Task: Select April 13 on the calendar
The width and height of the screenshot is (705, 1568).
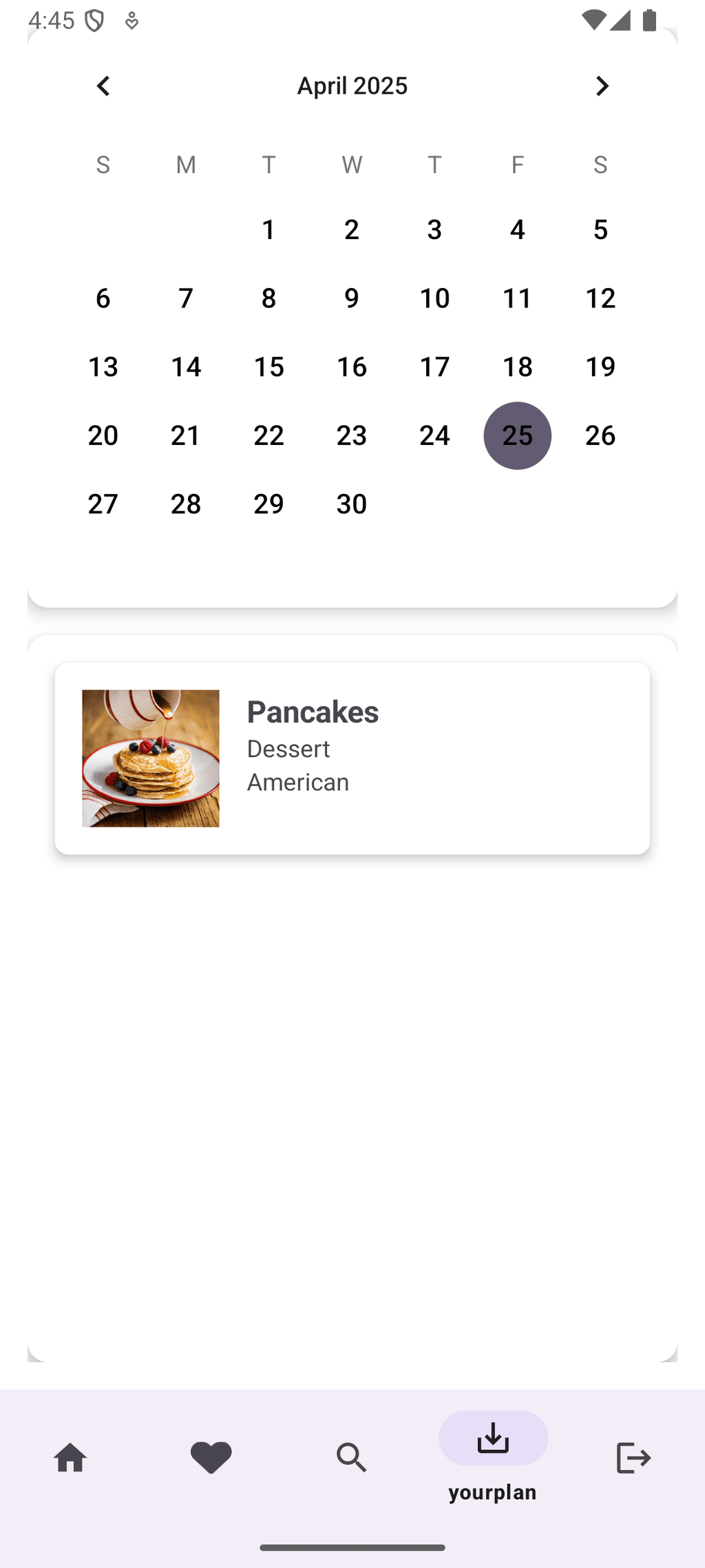Action: 103,367
